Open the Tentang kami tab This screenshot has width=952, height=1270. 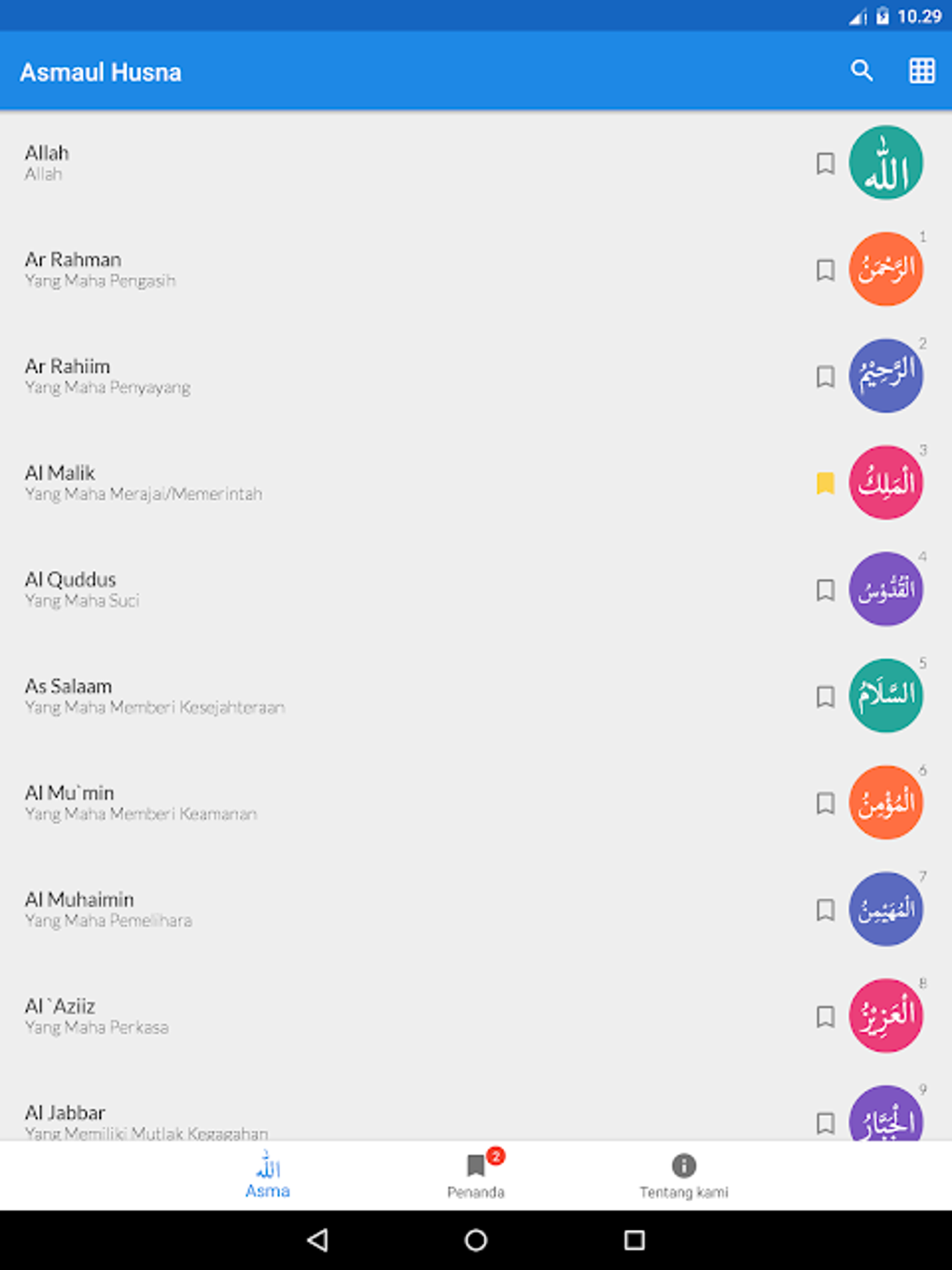tap(683, 1175)
